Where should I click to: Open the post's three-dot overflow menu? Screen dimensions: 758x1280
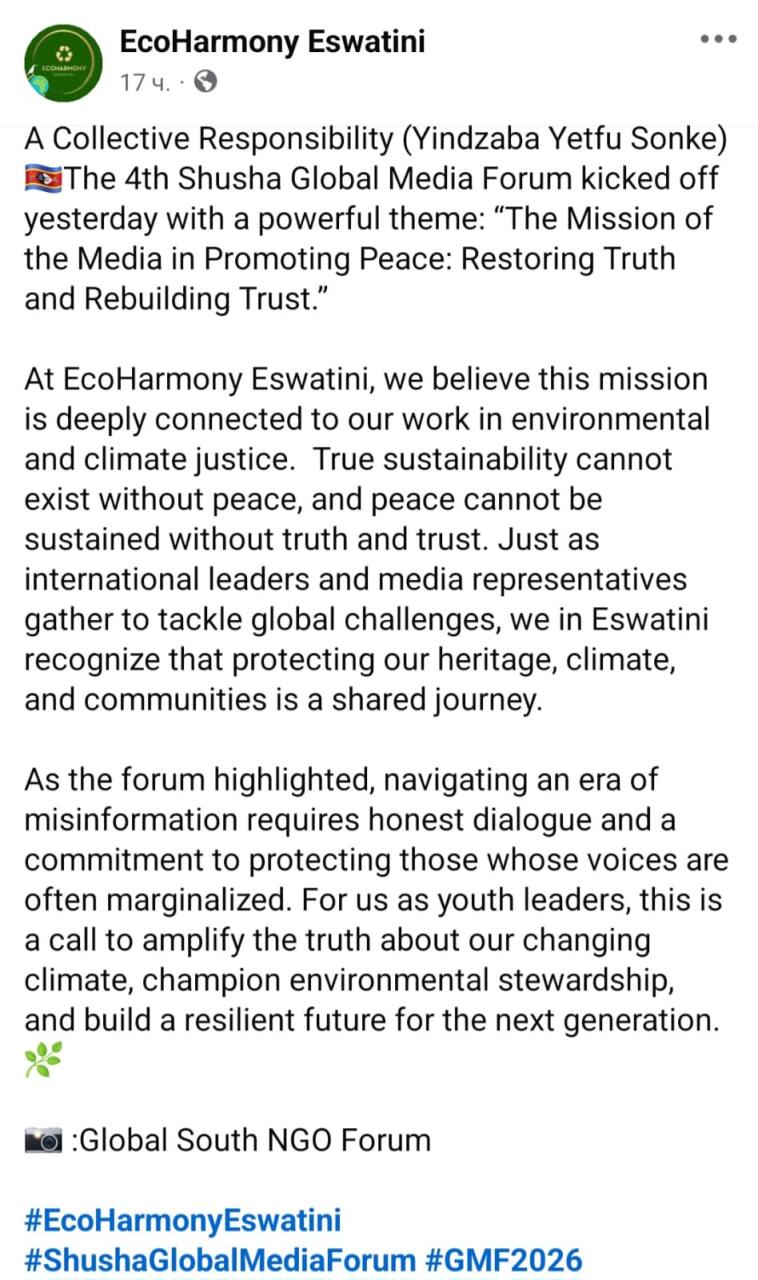717,40
